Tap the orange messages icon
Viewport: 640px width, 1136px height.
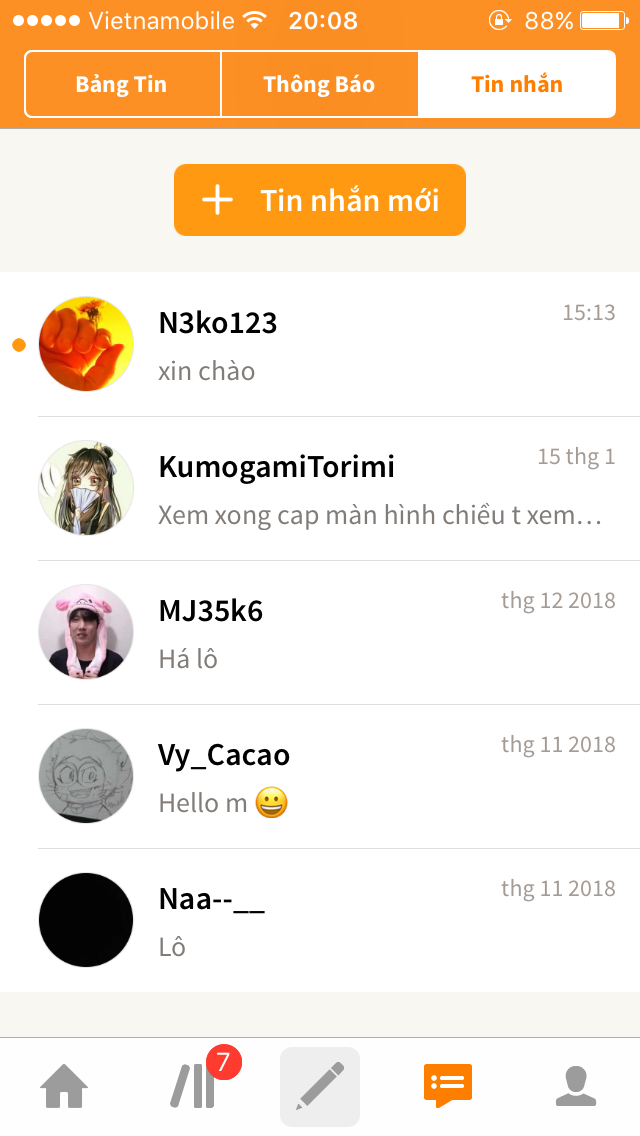point(447,1087)
